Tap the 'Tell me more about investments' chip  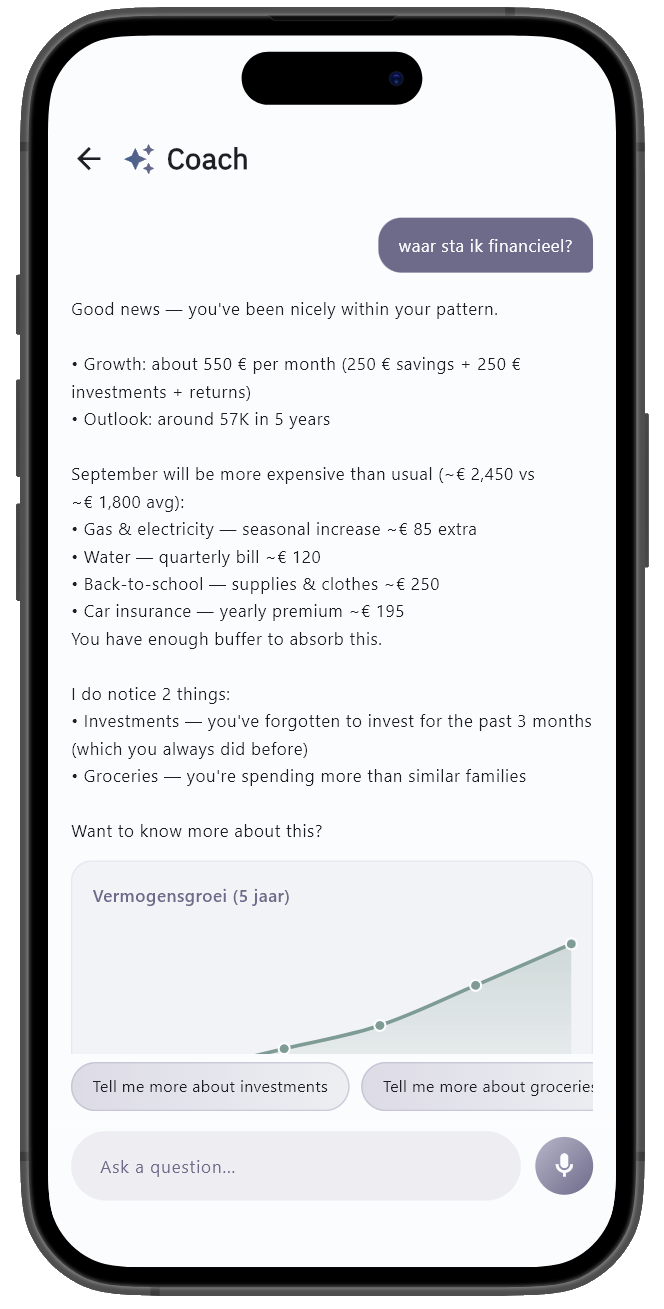[210, 1086]
